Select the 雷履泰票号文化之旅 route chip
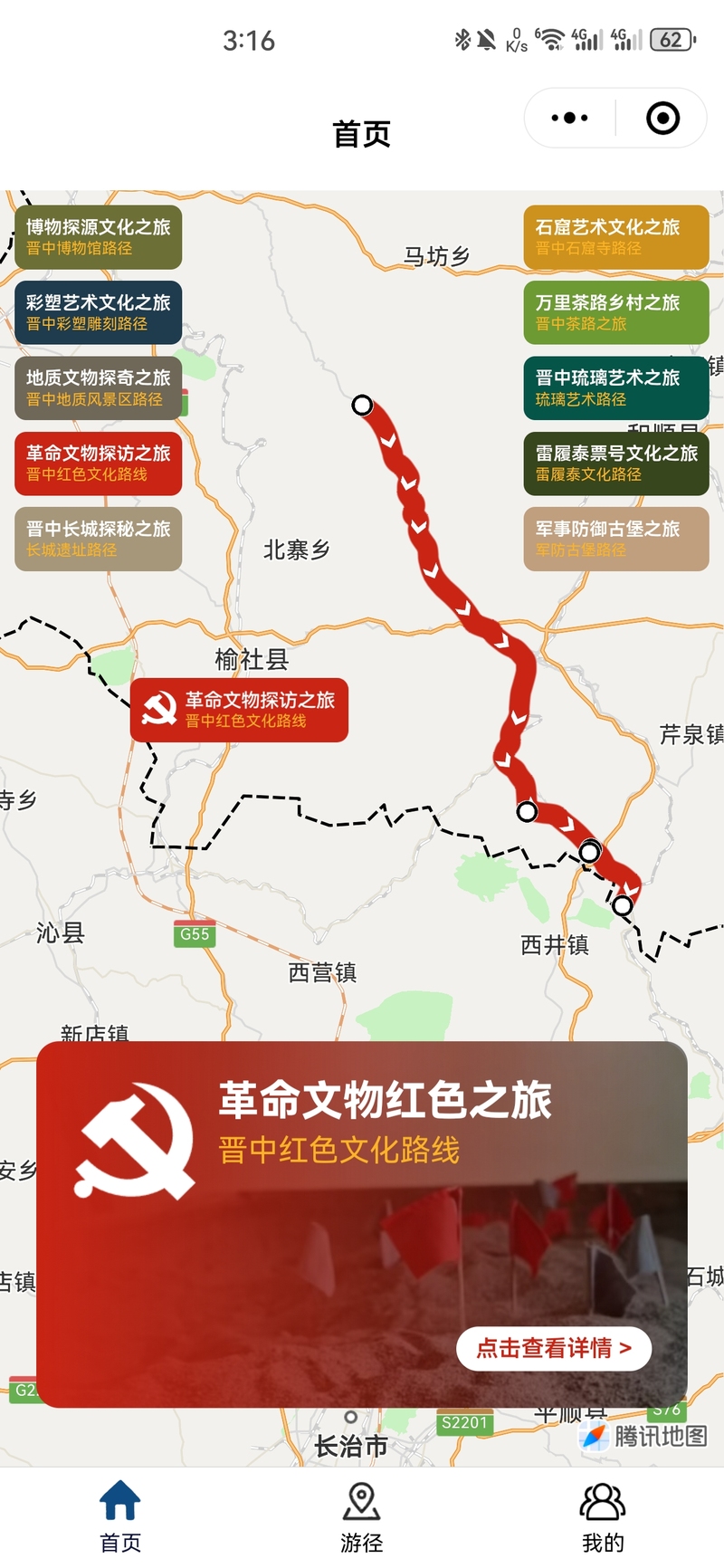This screenshot has height=1568, width=724. pyautogui.click(x=616, y=464)
